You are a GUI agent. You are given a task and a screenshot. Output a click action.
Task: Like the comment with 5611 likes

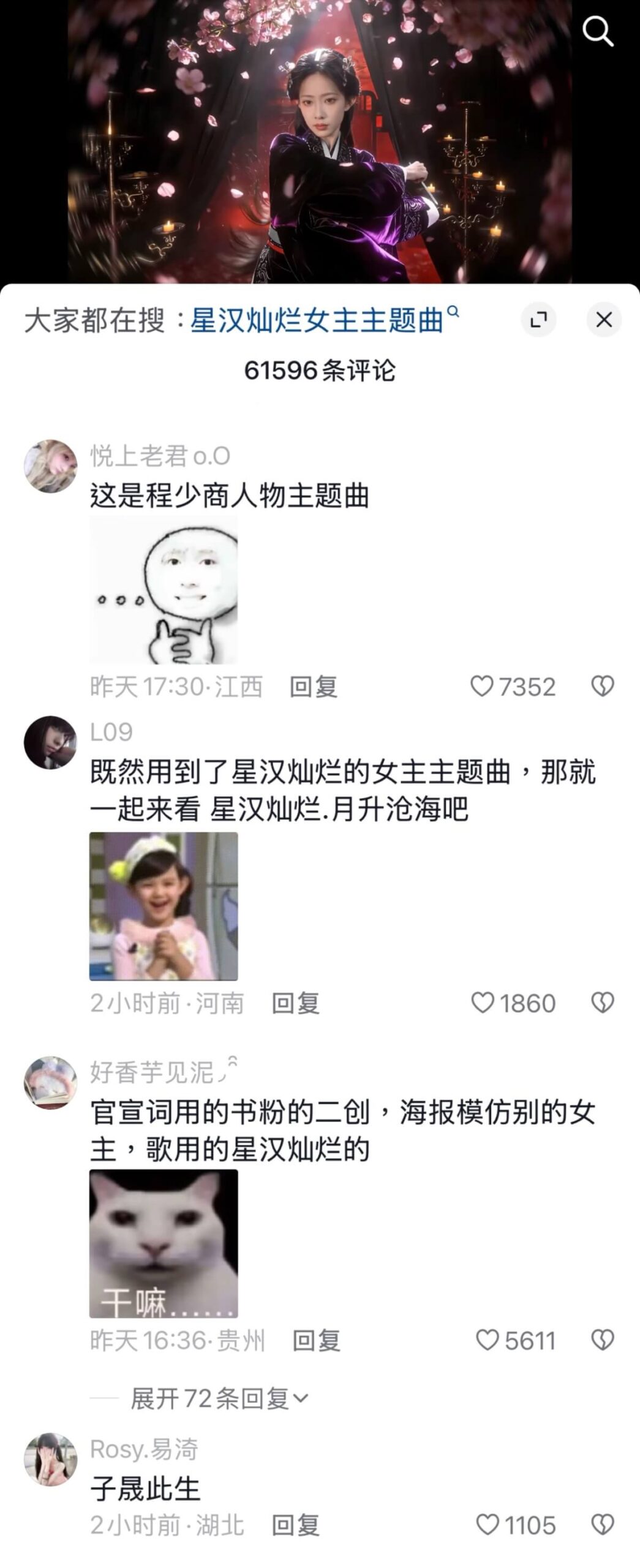488,1340
